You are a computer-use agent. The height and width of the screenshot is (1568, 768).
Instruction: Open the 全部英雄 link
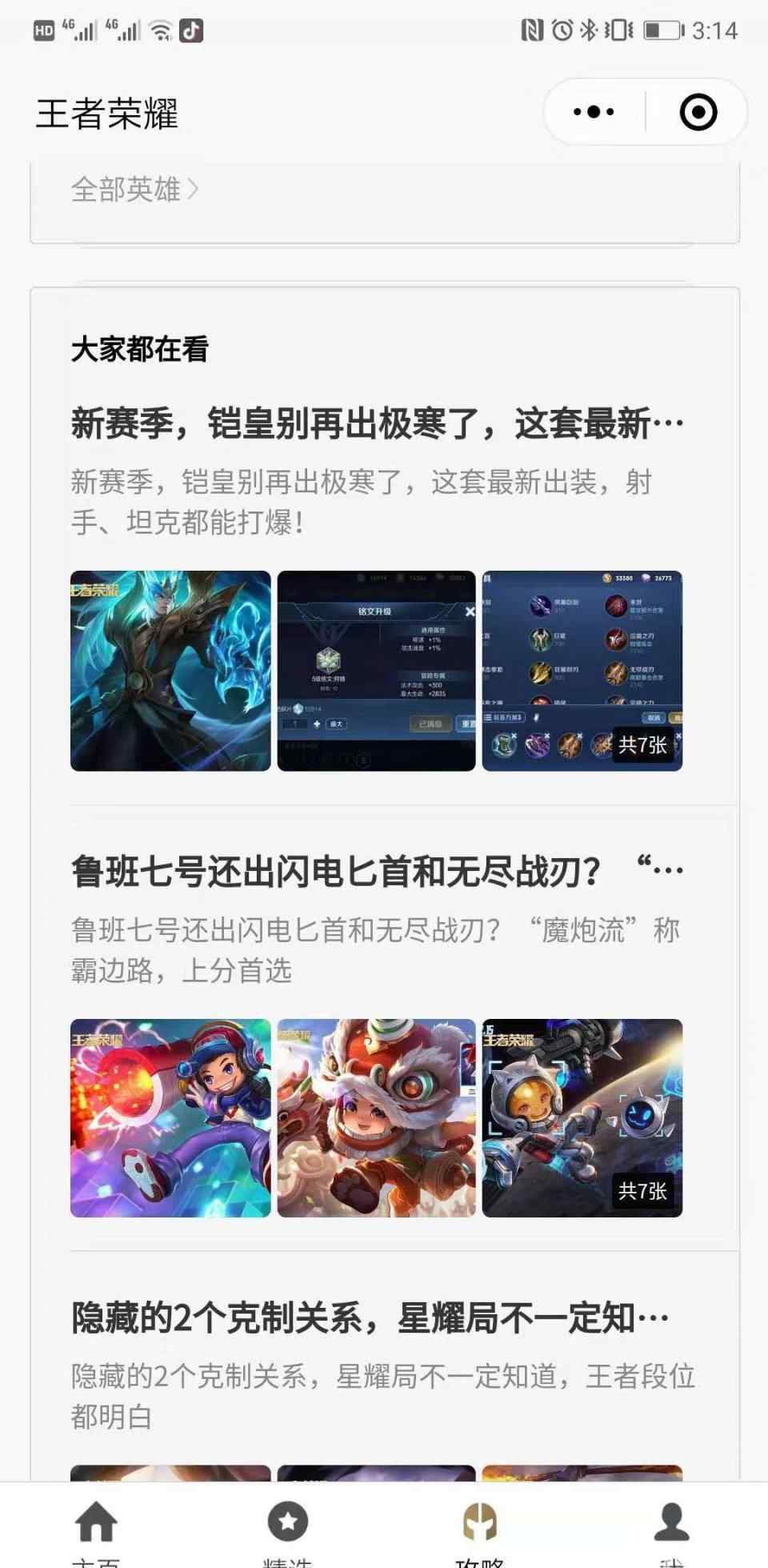[134, 190]
